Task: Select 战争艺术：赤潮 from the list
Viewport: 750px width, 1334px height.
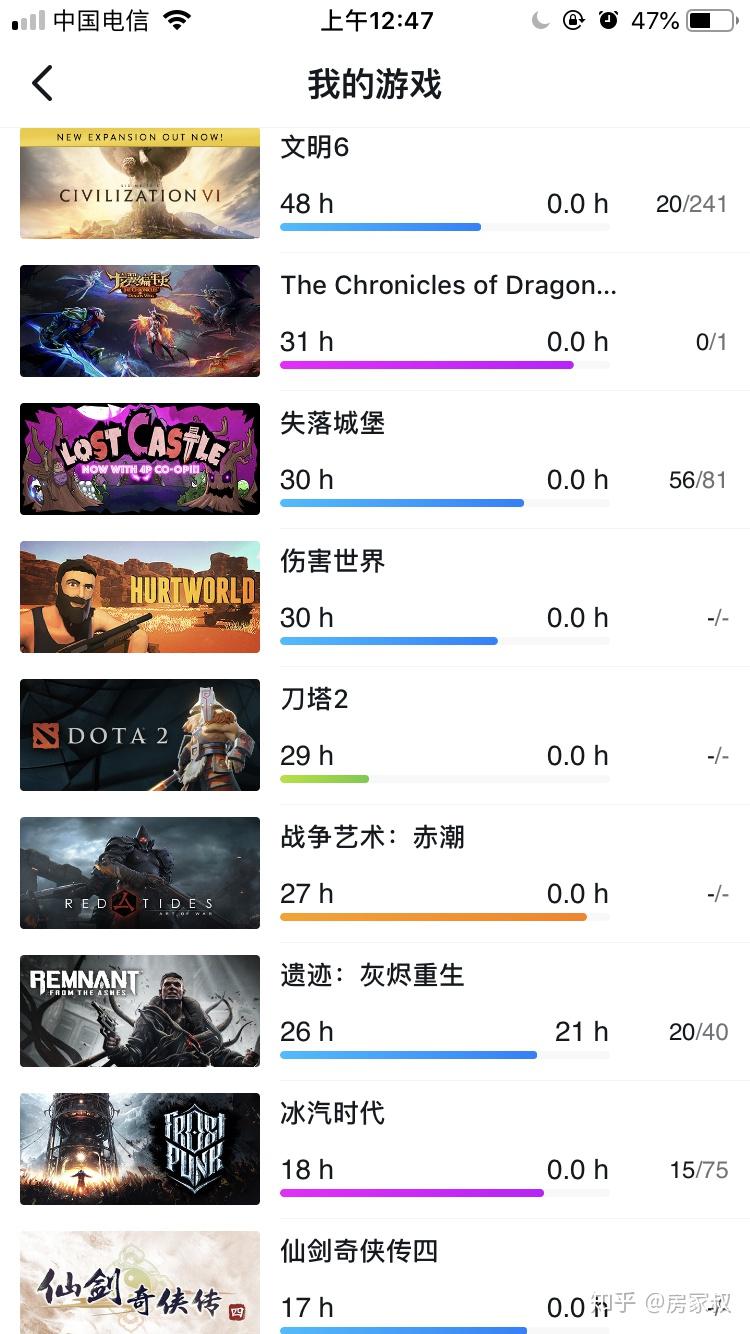Action: point(375,873)
